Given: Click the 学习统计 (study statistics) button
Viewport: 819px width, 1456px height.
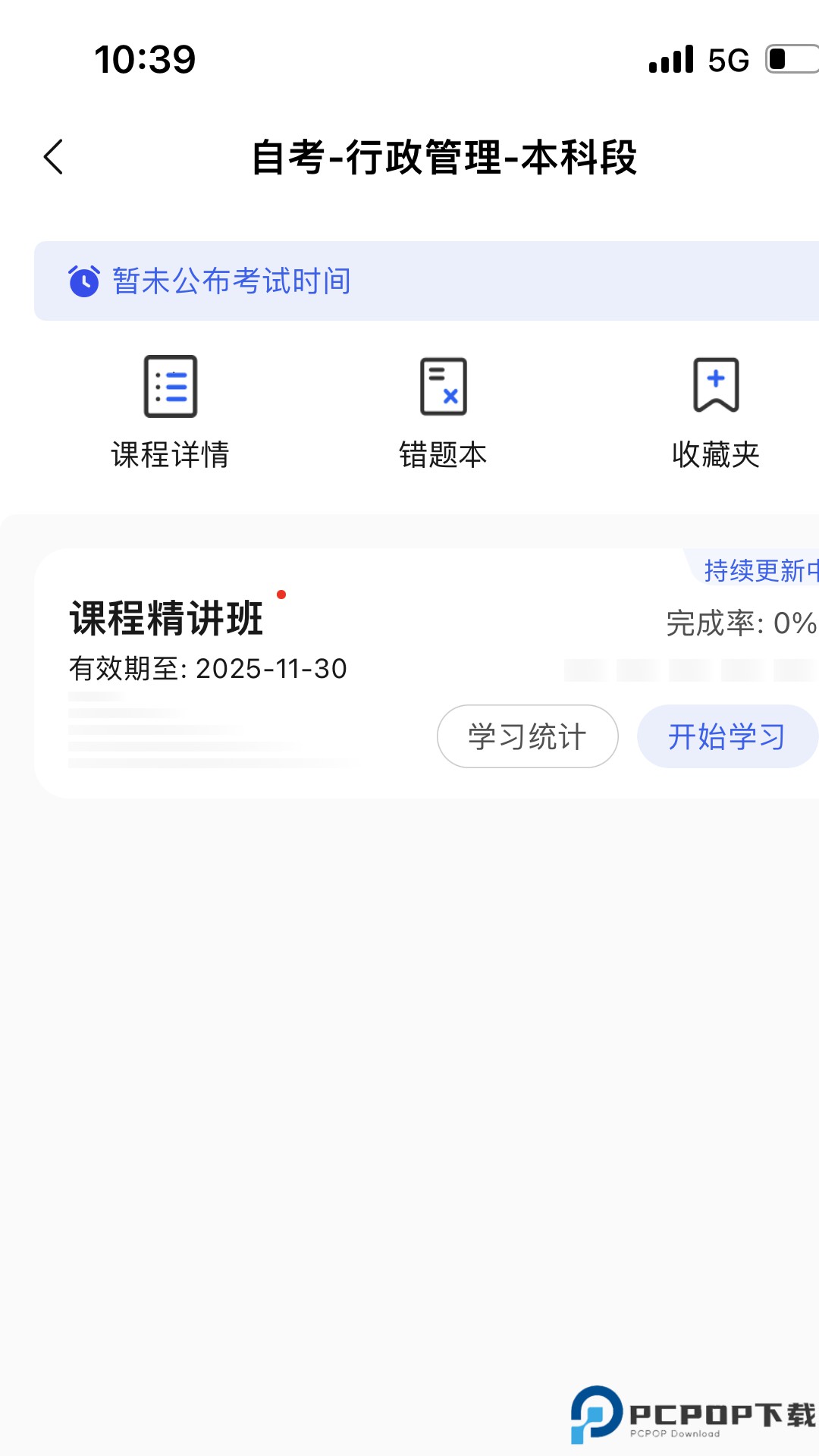Looking at the screenshot, I should 527,736.
